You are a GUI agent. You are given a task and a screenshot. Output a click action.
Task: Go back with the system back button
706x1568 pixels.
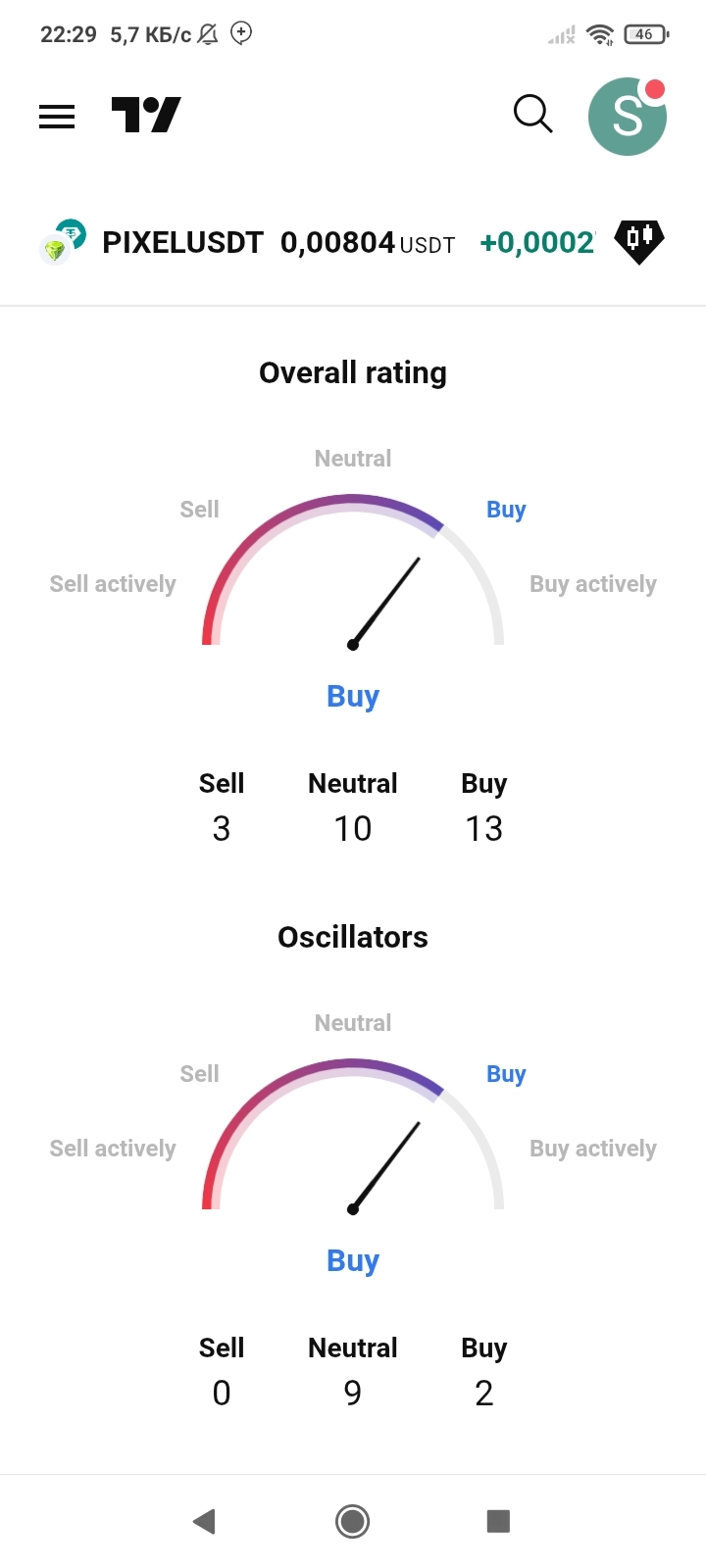pos(204,1521)
